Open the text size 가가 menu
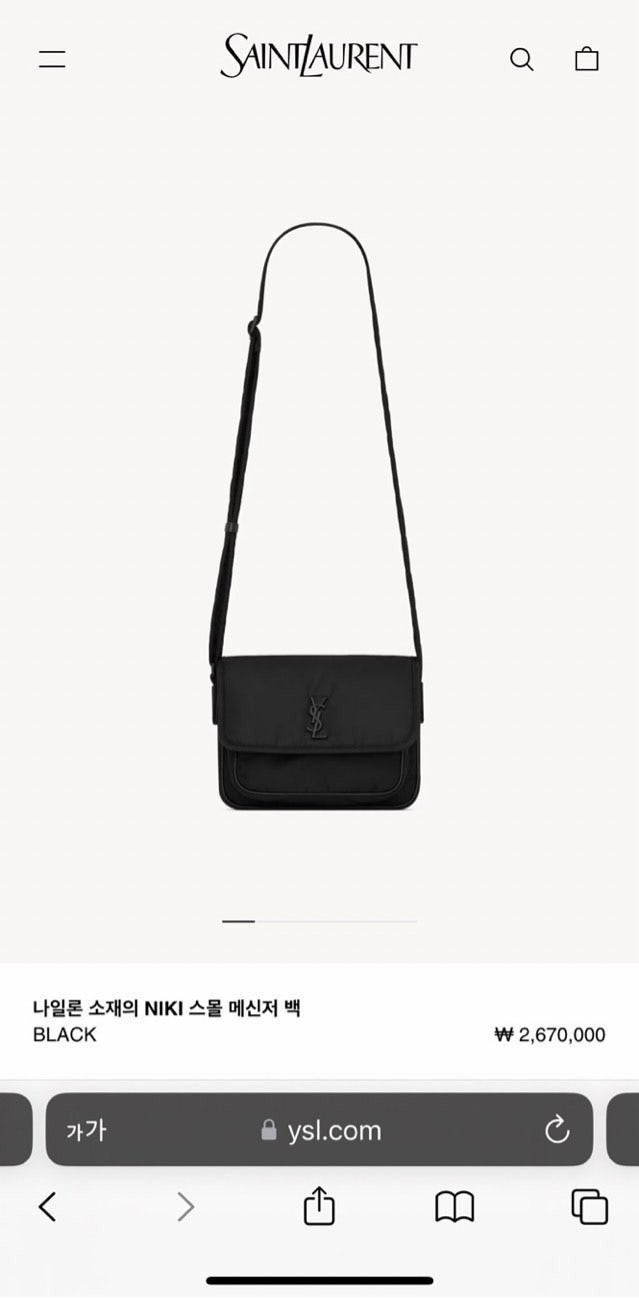The image size is (639, 1299). tap(86, 1130)
